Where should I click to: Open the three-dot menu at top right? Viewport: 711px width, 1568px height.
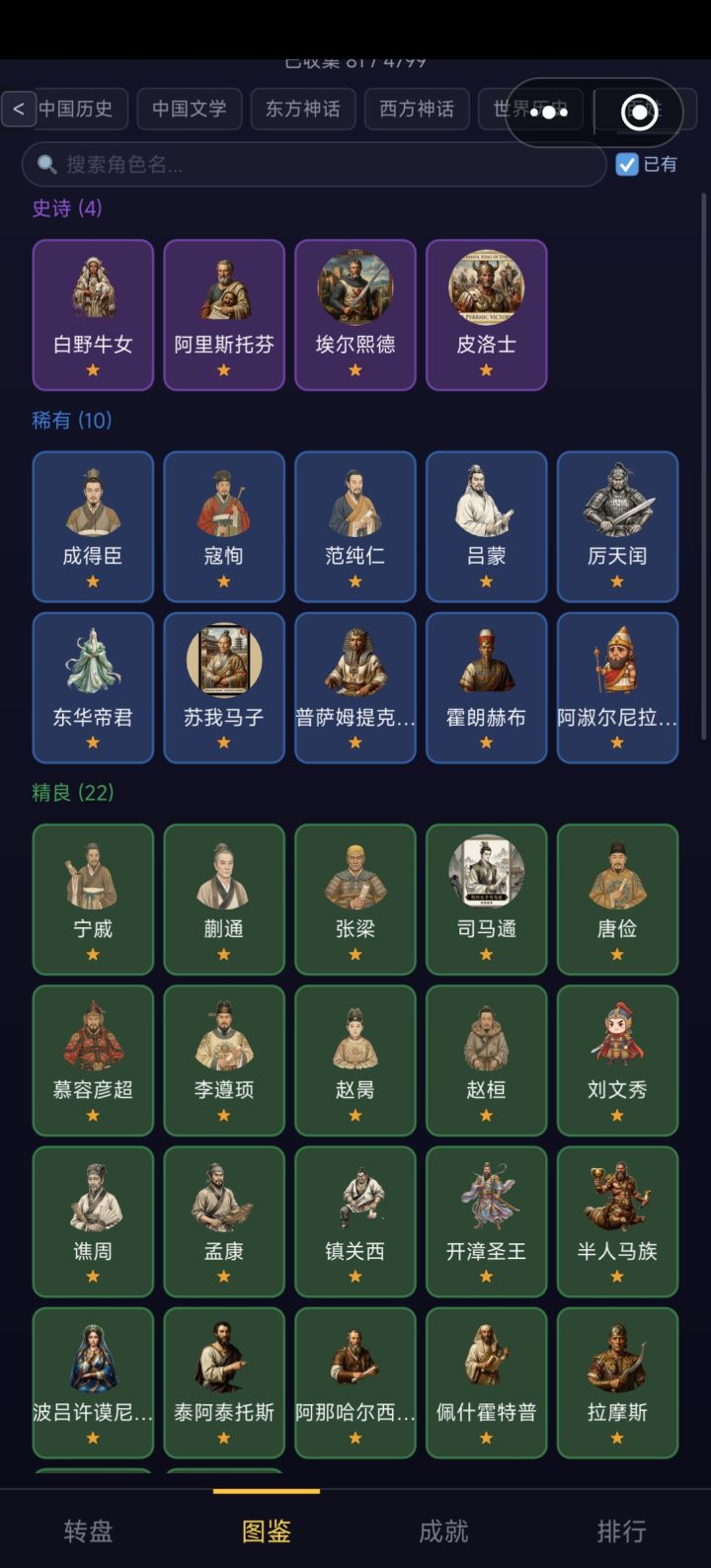546,112
